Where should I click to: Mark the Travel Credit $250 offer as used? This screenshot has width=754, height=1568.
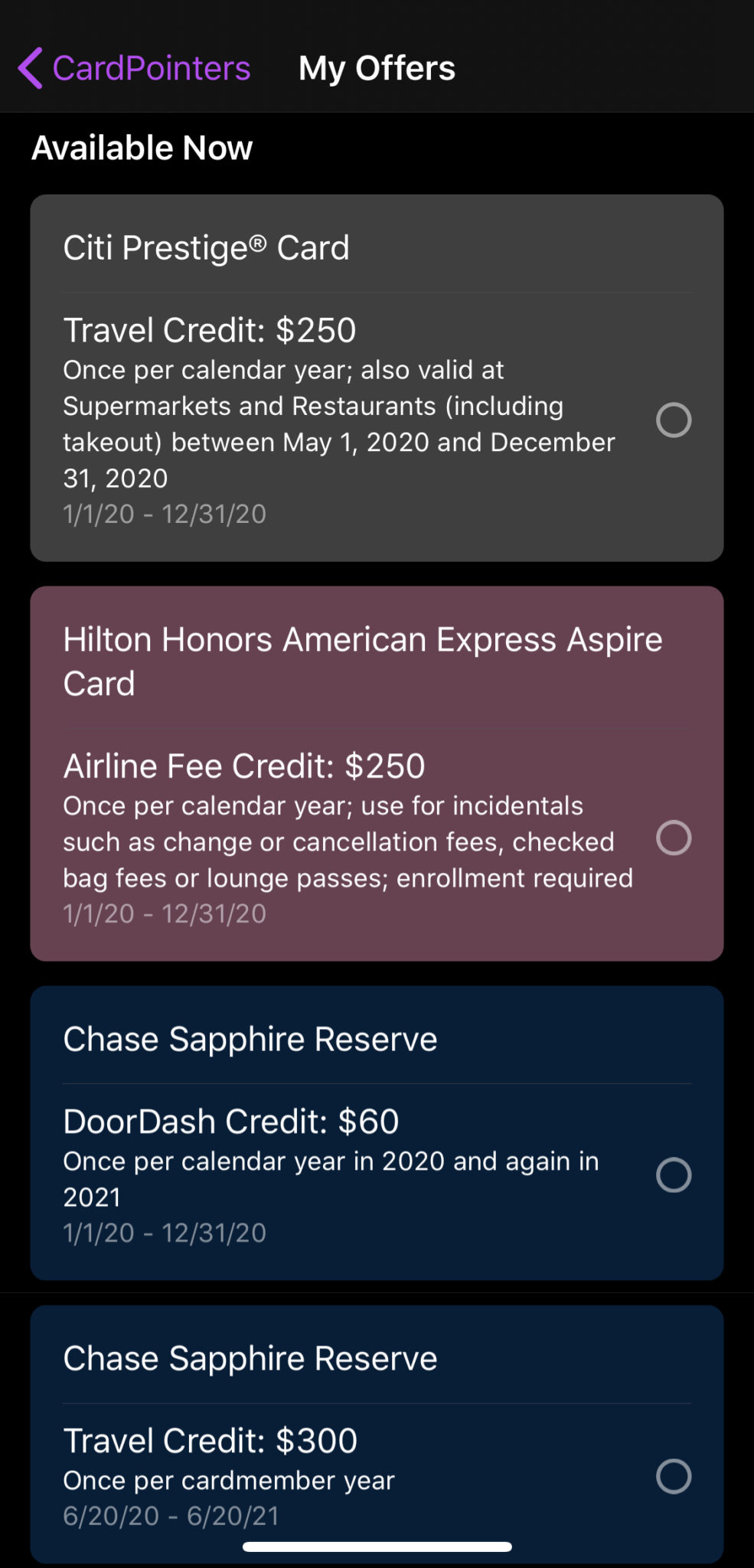[673, 420]
